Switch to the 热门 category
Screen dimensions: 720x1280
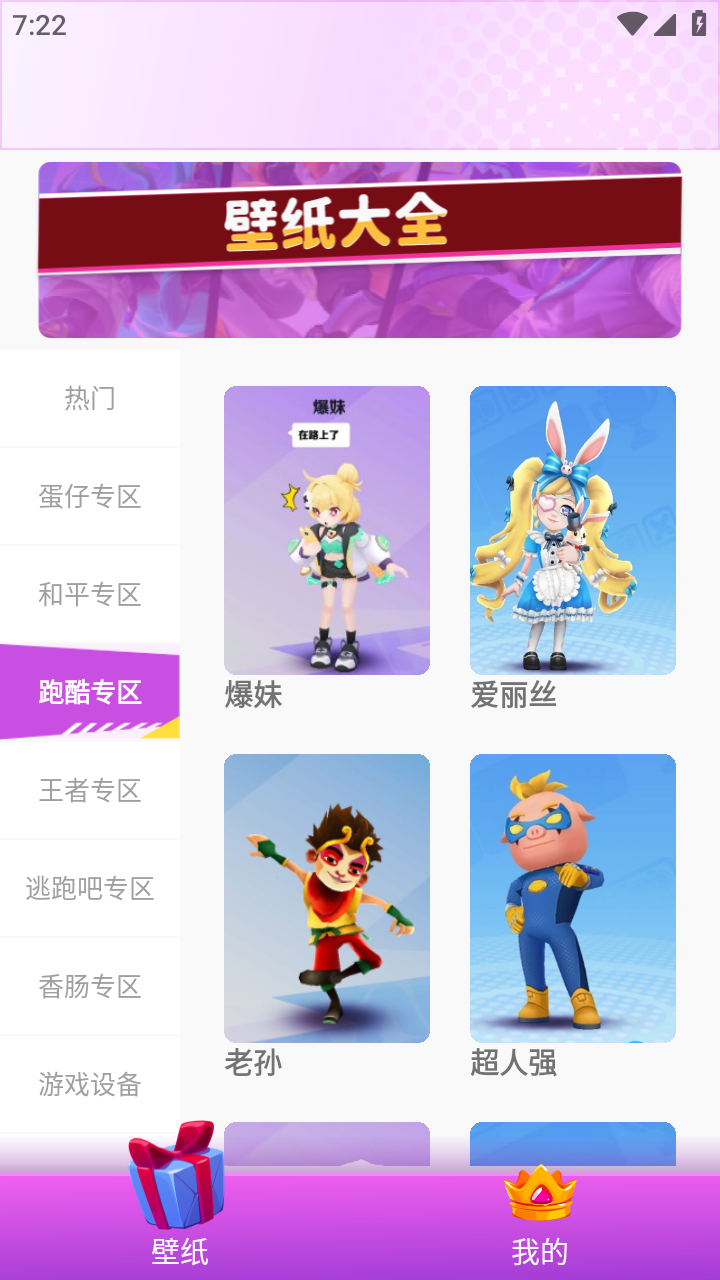point(90,398)
